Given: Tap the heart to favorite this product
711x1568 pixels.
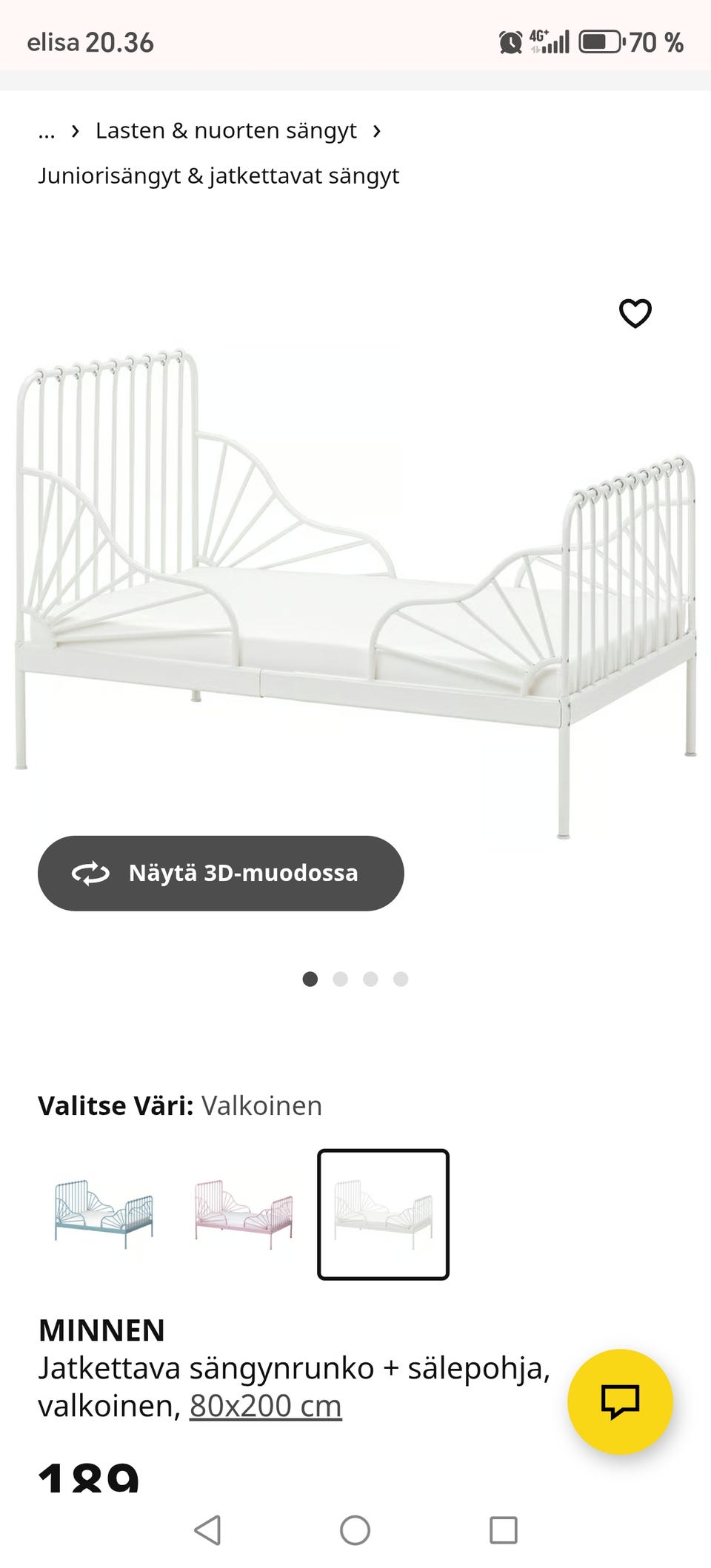Looking at the screenshot, I should pyautogui.click(x=635, y=314).
